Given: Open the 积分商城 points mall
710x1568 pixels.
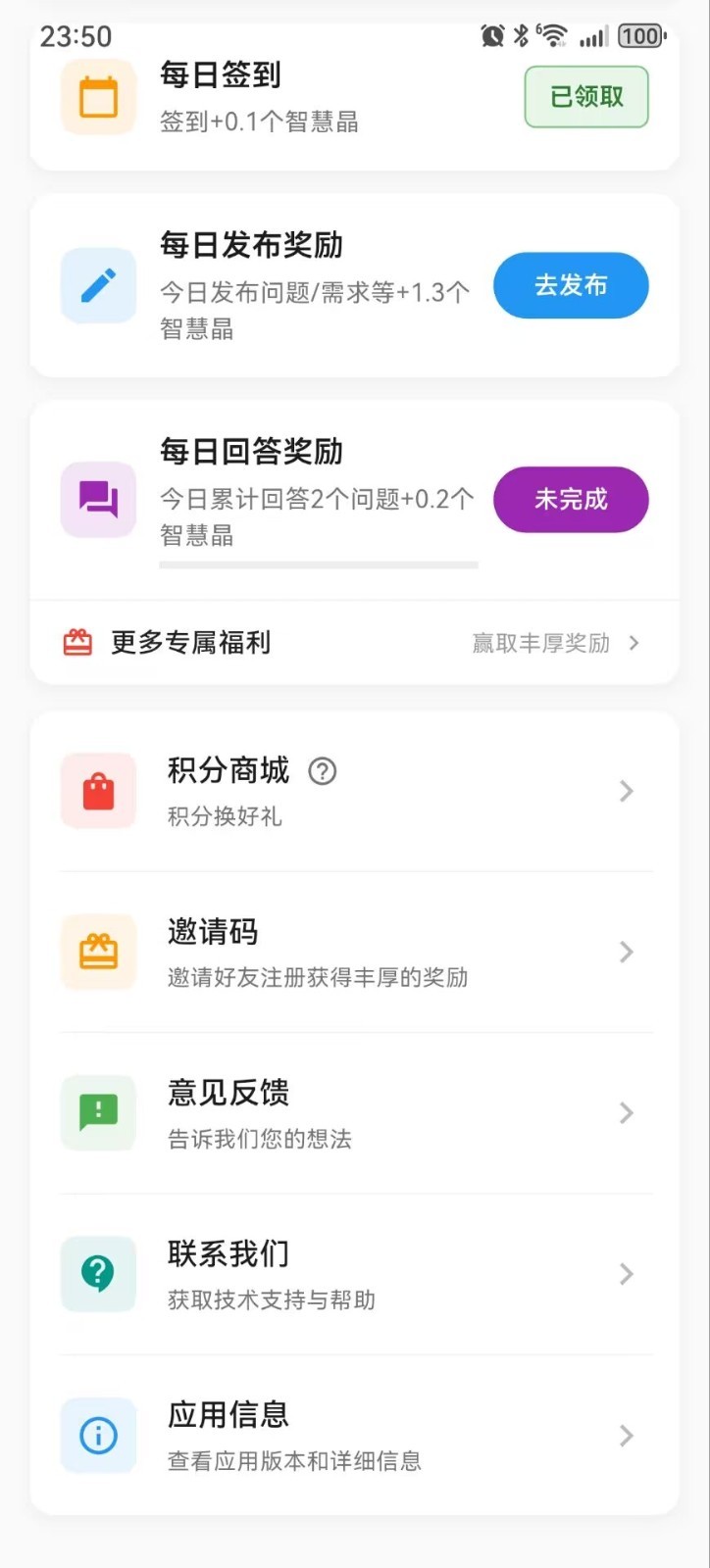Looking at the screenshot, I should click(353, 791).
